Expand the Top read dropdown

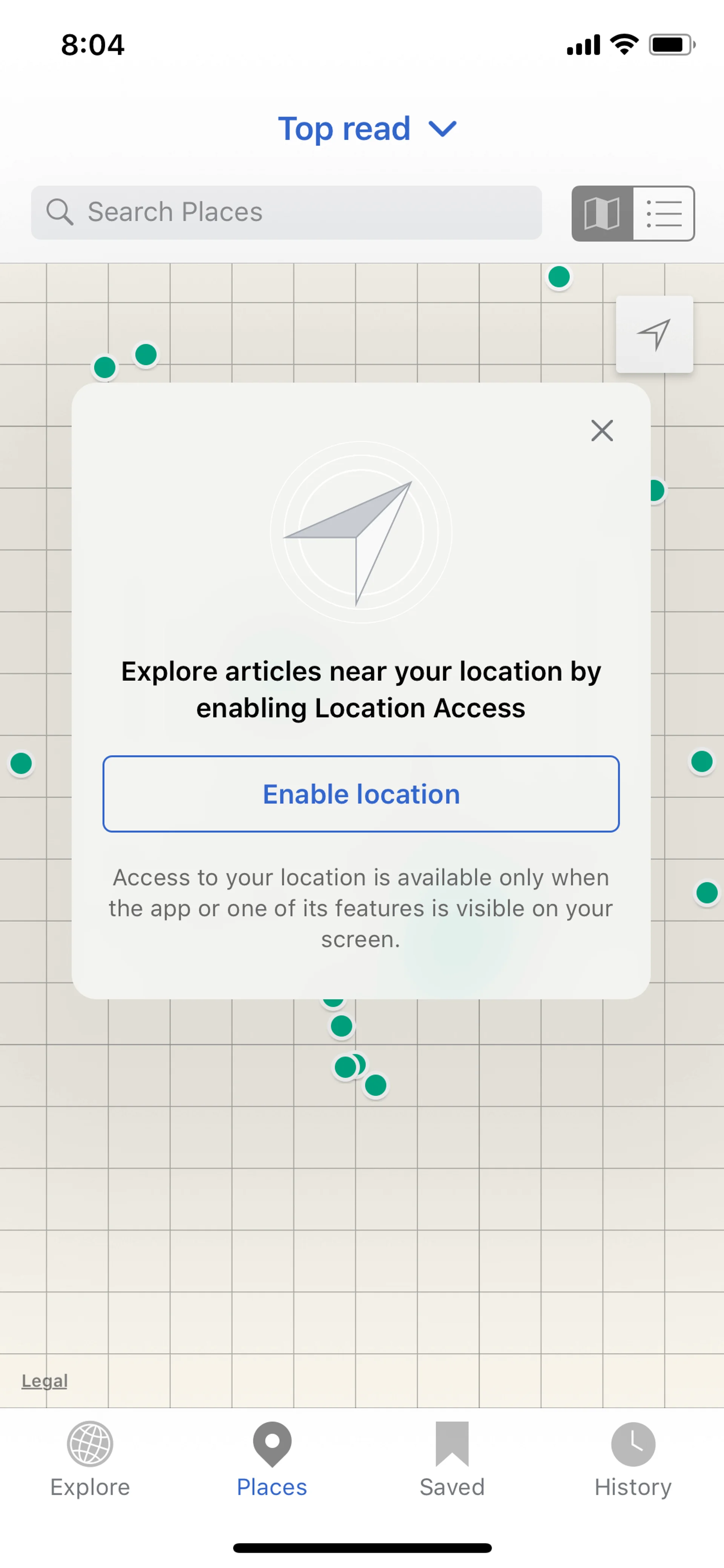(367, 129)
